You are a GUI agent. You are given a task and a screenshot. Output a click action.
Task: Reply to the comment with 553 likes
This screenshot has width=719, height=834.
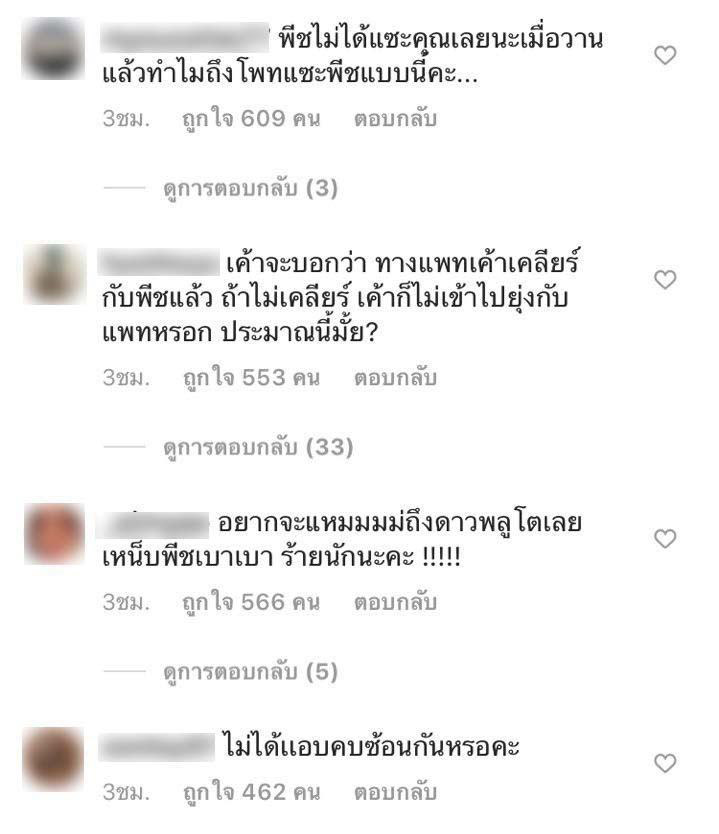395,379
